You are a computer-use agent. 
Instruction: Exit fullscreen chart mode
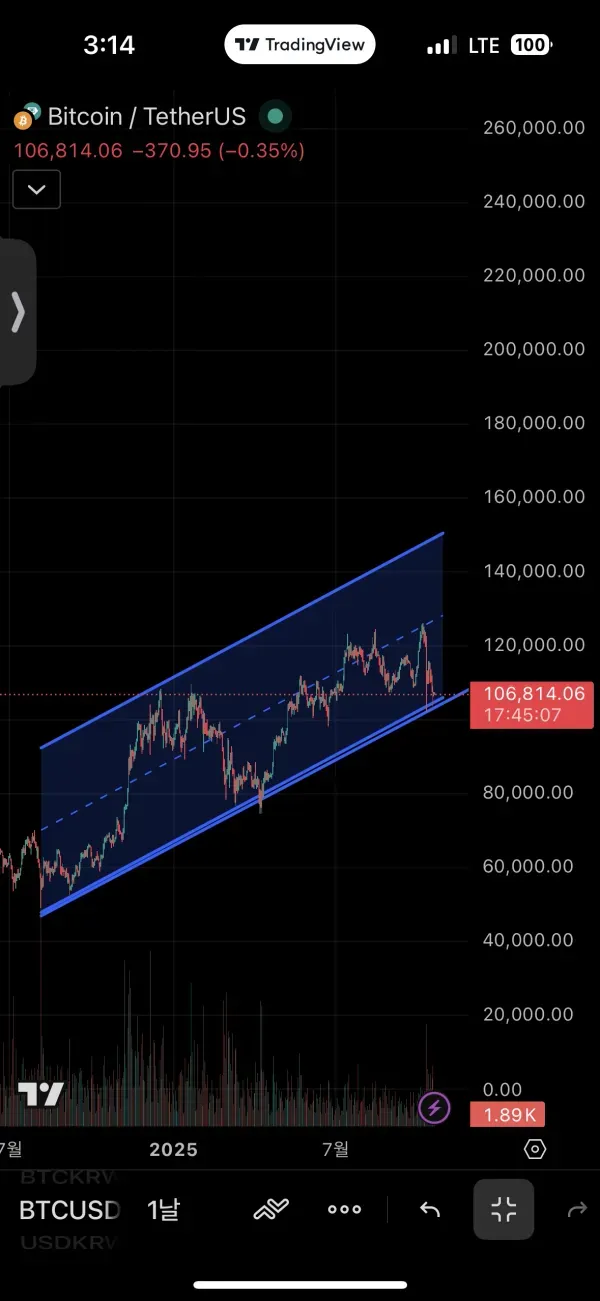point(503,1210)
